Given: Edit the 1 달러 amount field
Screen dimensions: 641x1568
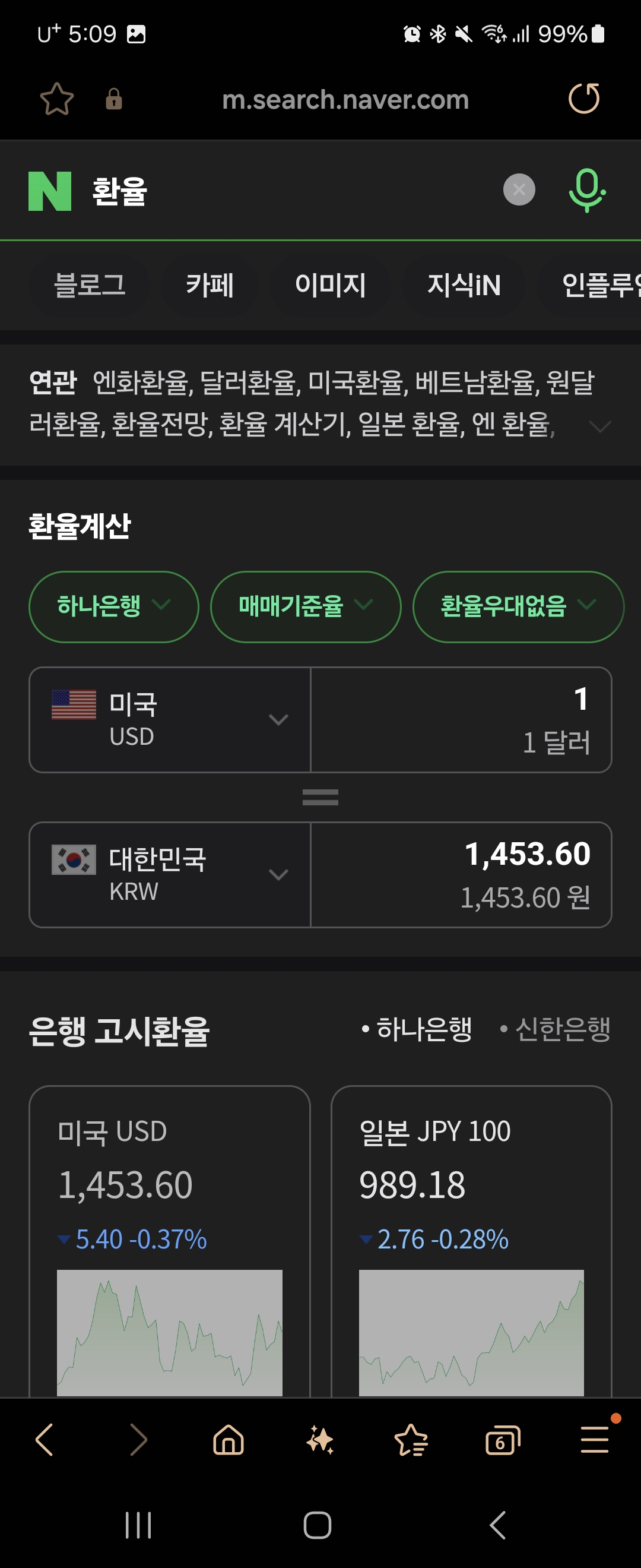Looking at the screenshot, I should click(x=461, y=719).
